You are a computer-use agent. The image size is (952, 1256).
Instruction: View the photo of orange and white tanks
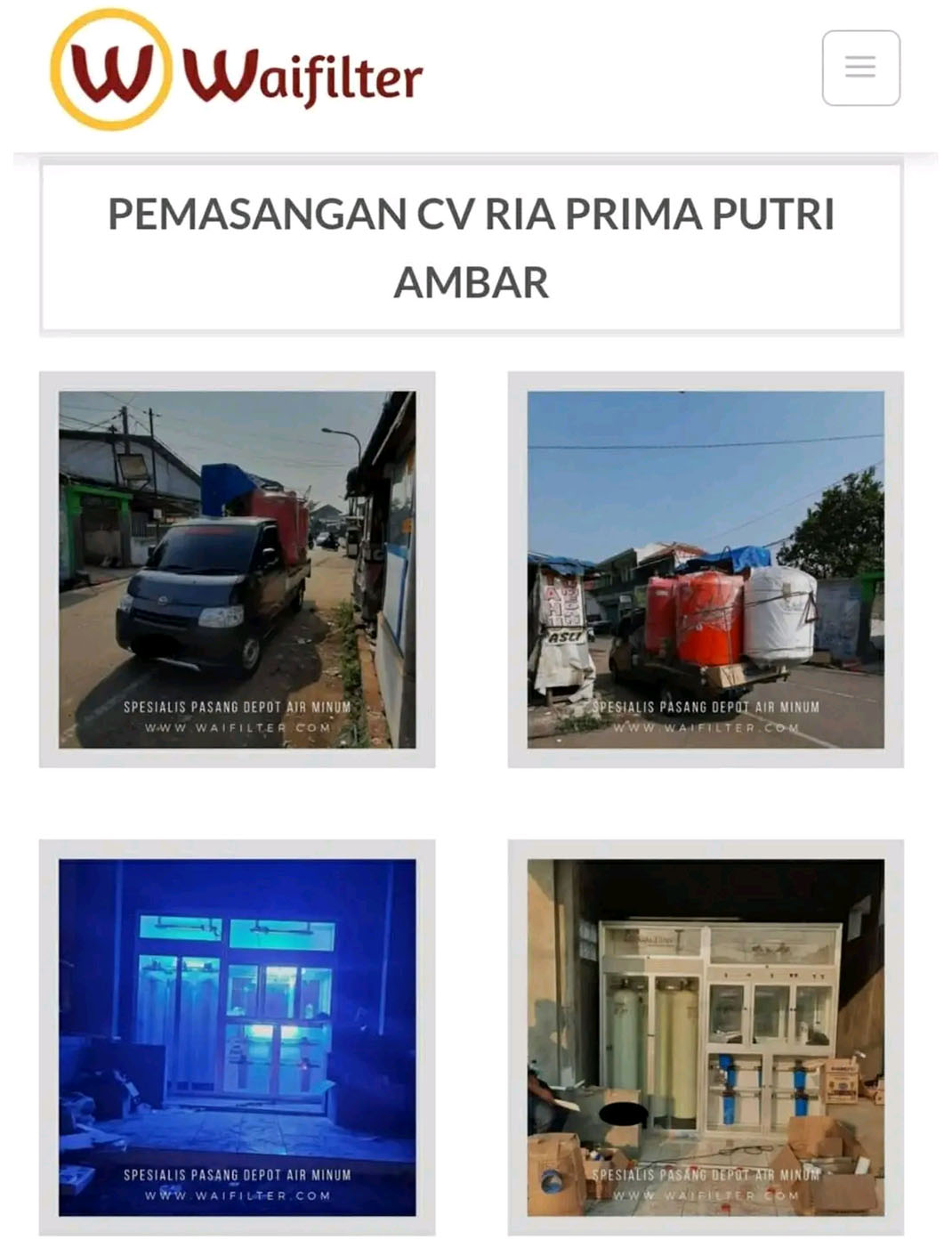tap(706, 570)
